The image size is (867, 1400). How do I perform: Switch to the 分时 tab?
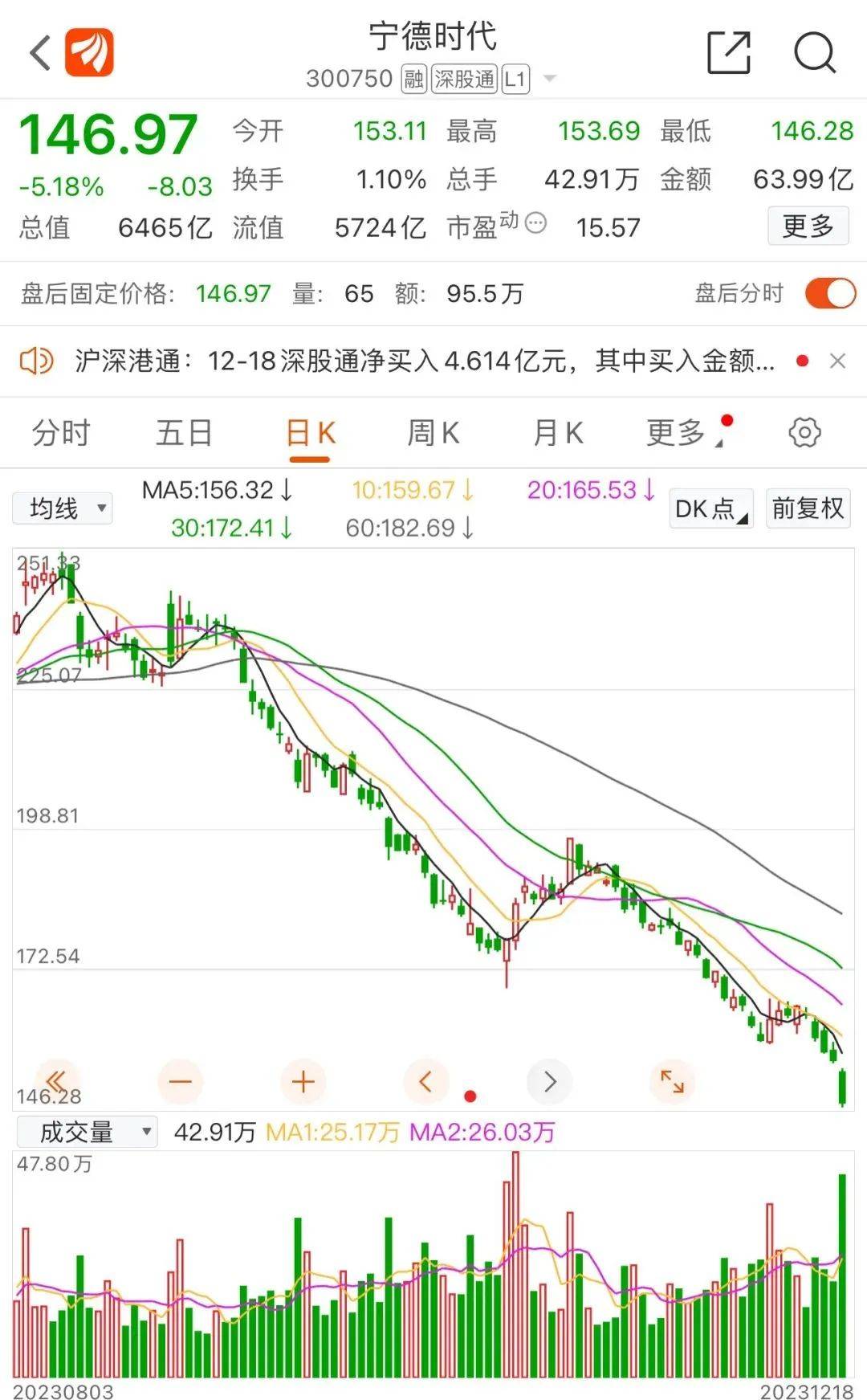(x=61, y=433)
